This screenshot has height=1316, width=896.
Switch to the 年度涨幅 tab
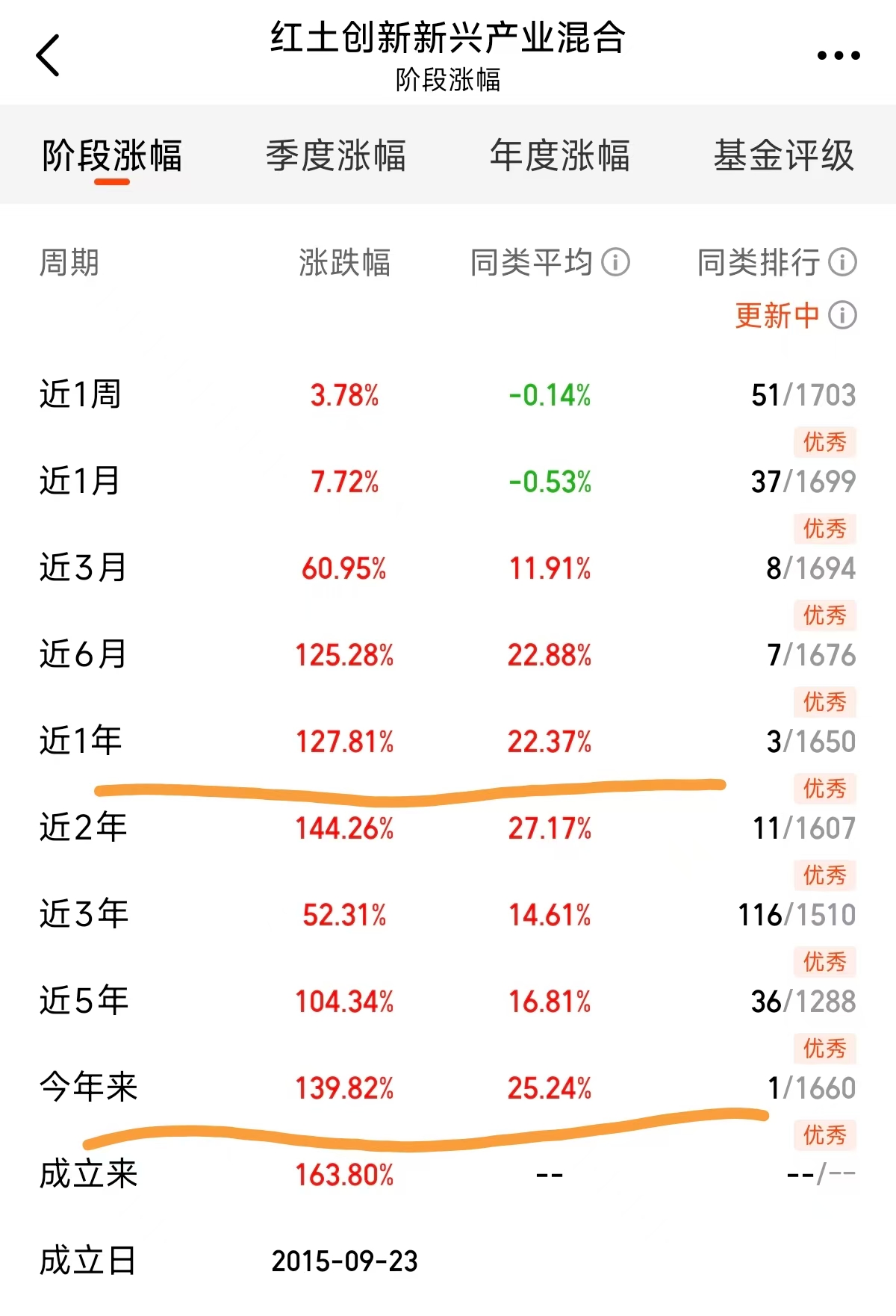(560, 156)
